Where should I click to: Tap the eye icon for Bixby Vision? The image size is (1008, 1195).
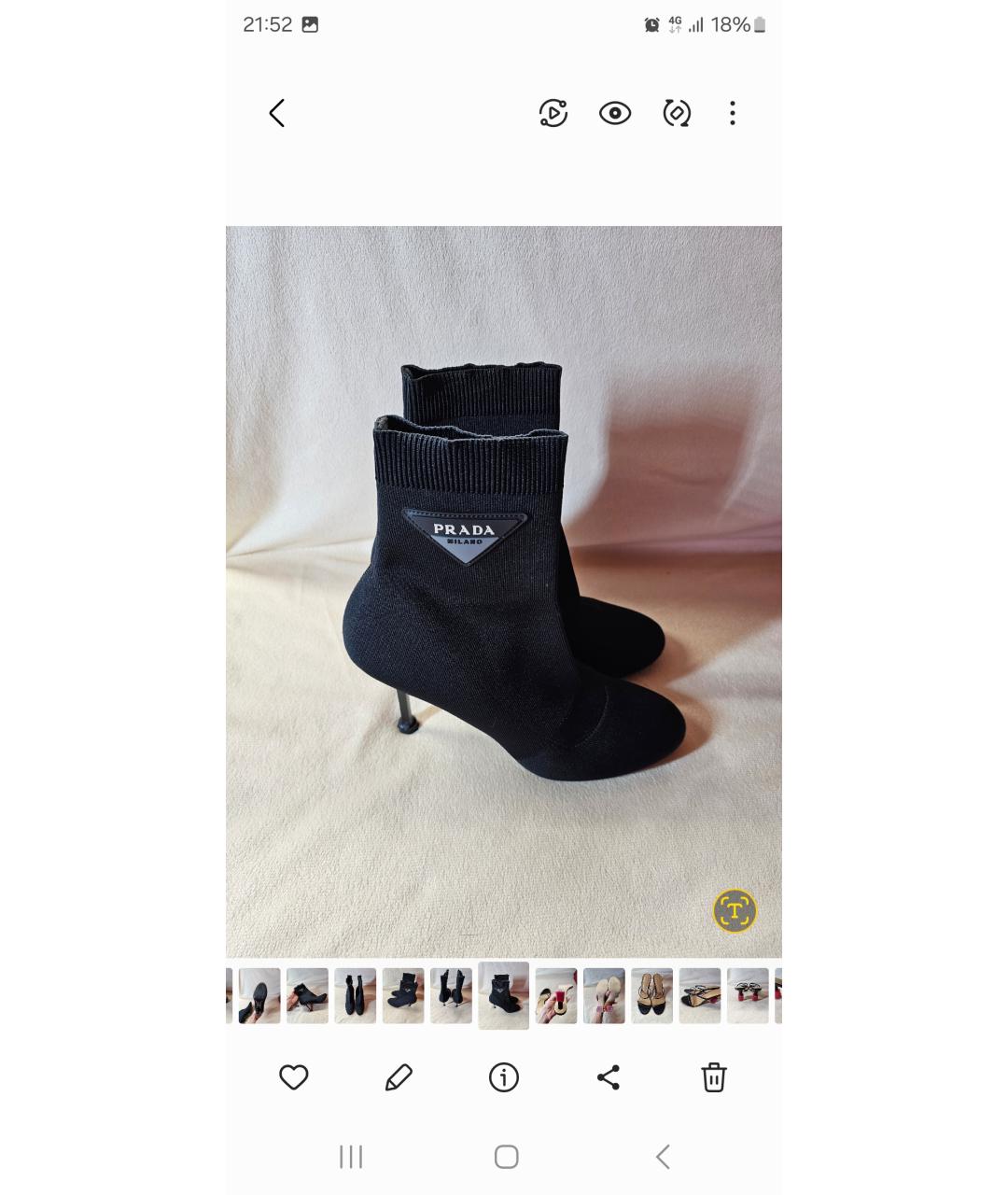click(615, 114)
